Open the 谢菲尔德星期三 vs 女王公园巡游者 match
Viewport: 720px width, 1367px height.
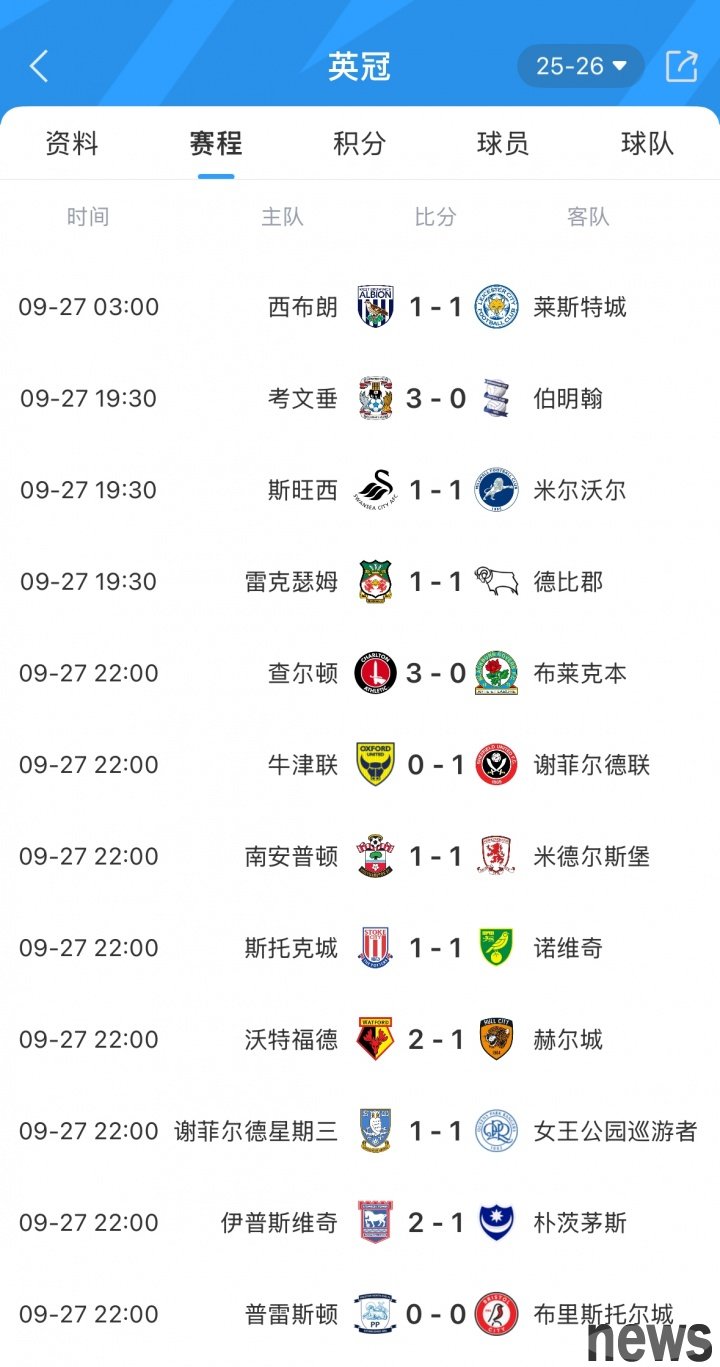tap(436, 1131)
